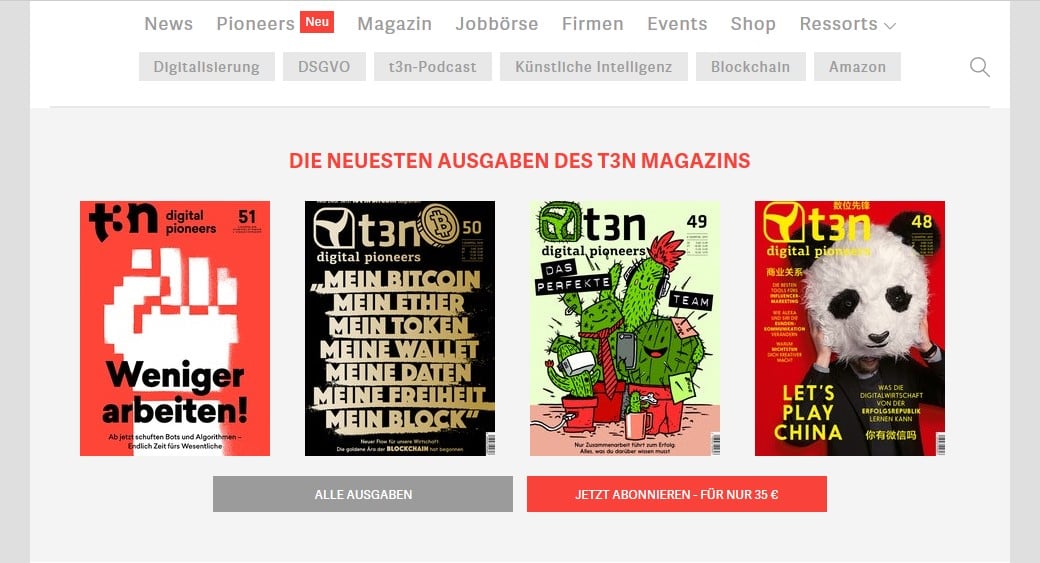This screenshot has height=563, width=1040.
Task: Go to the News section
Action: point(168,23)
